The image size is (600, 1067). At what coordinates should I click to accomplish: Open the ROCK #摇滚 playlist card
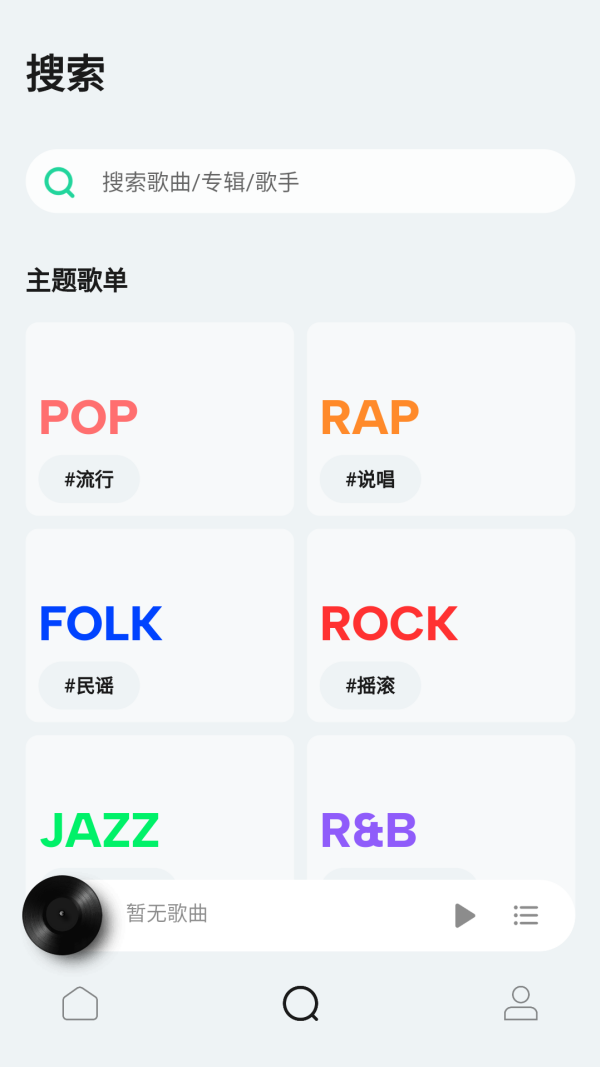coord(440,625)
